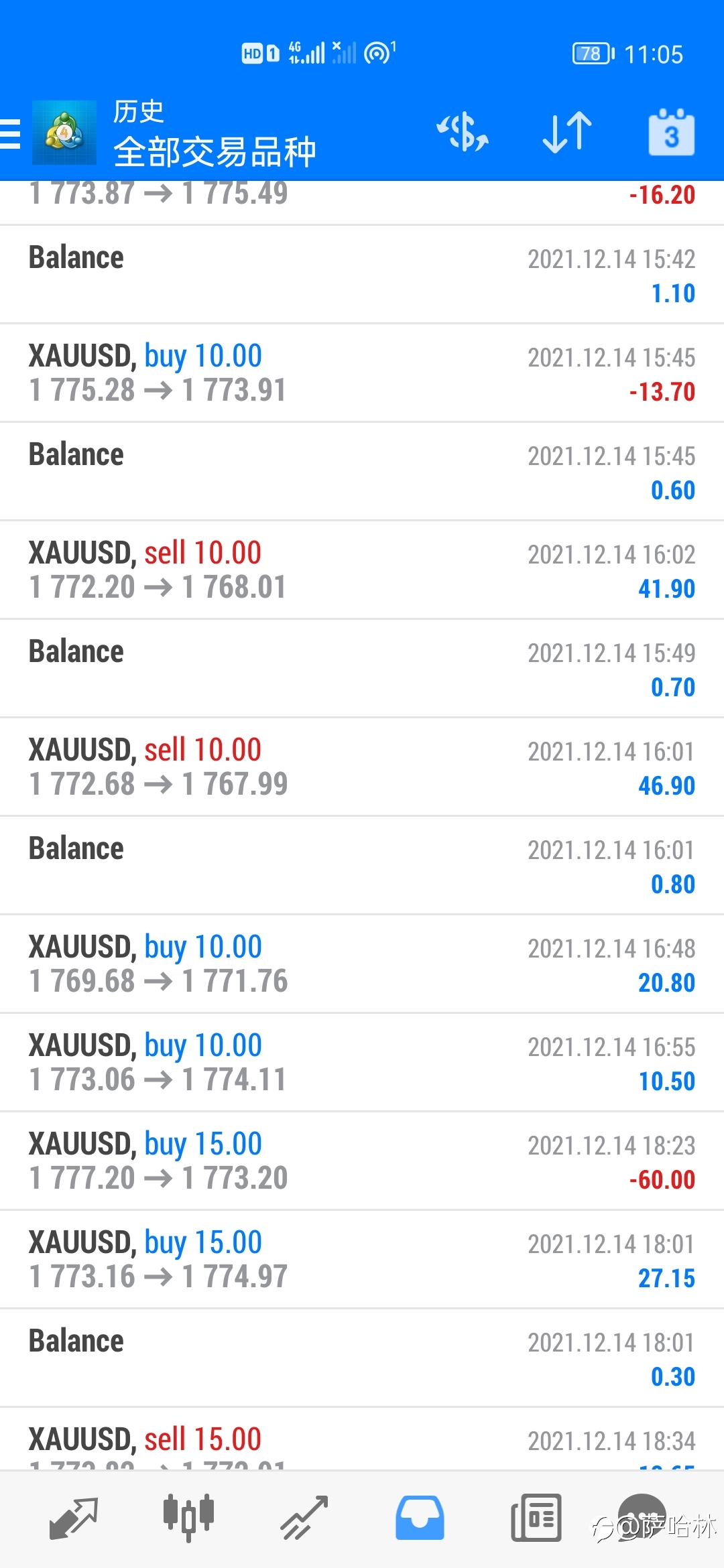Open the hamburger drawer menu
The image size is (724, 1568).
(10, 133)
